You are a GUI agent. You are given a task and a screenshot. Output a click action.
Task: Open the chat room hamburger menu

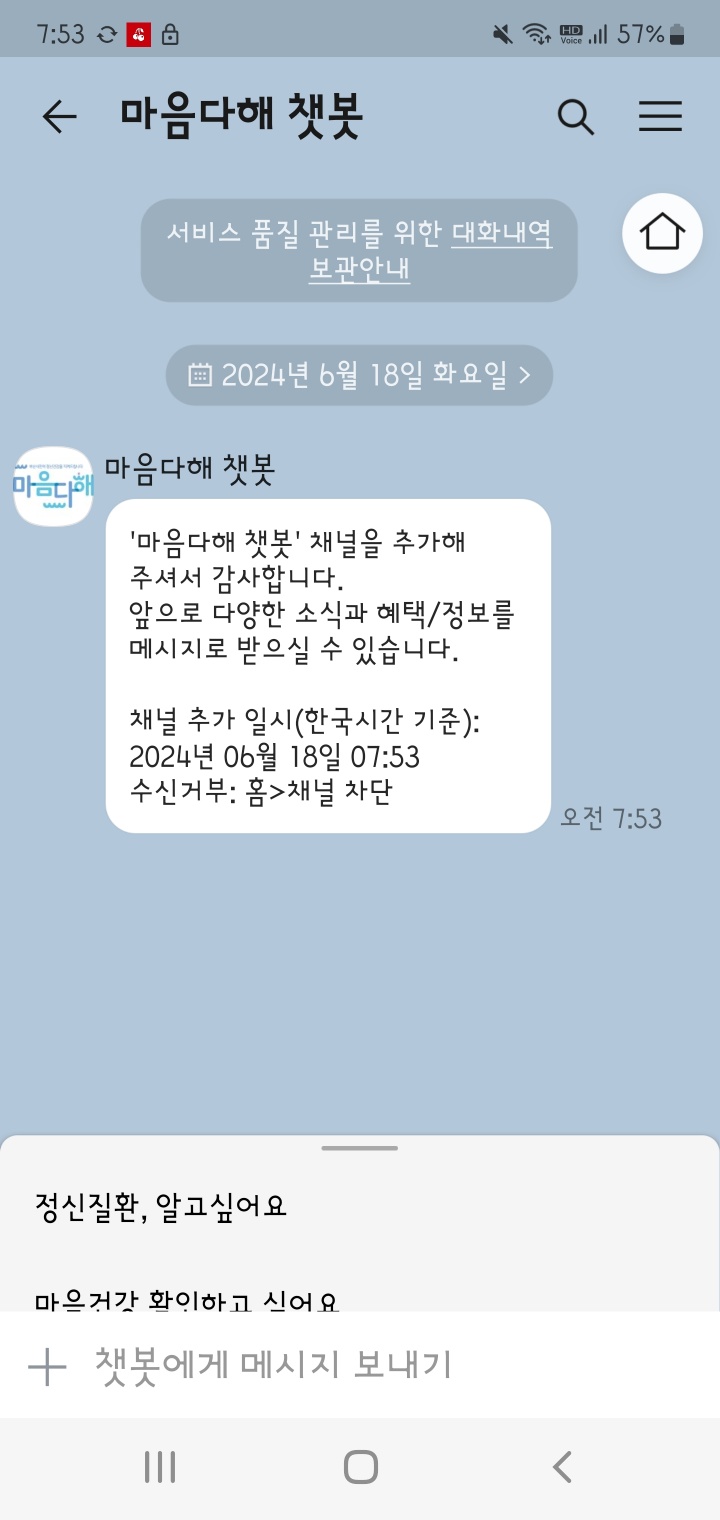[x=660, y=117]
